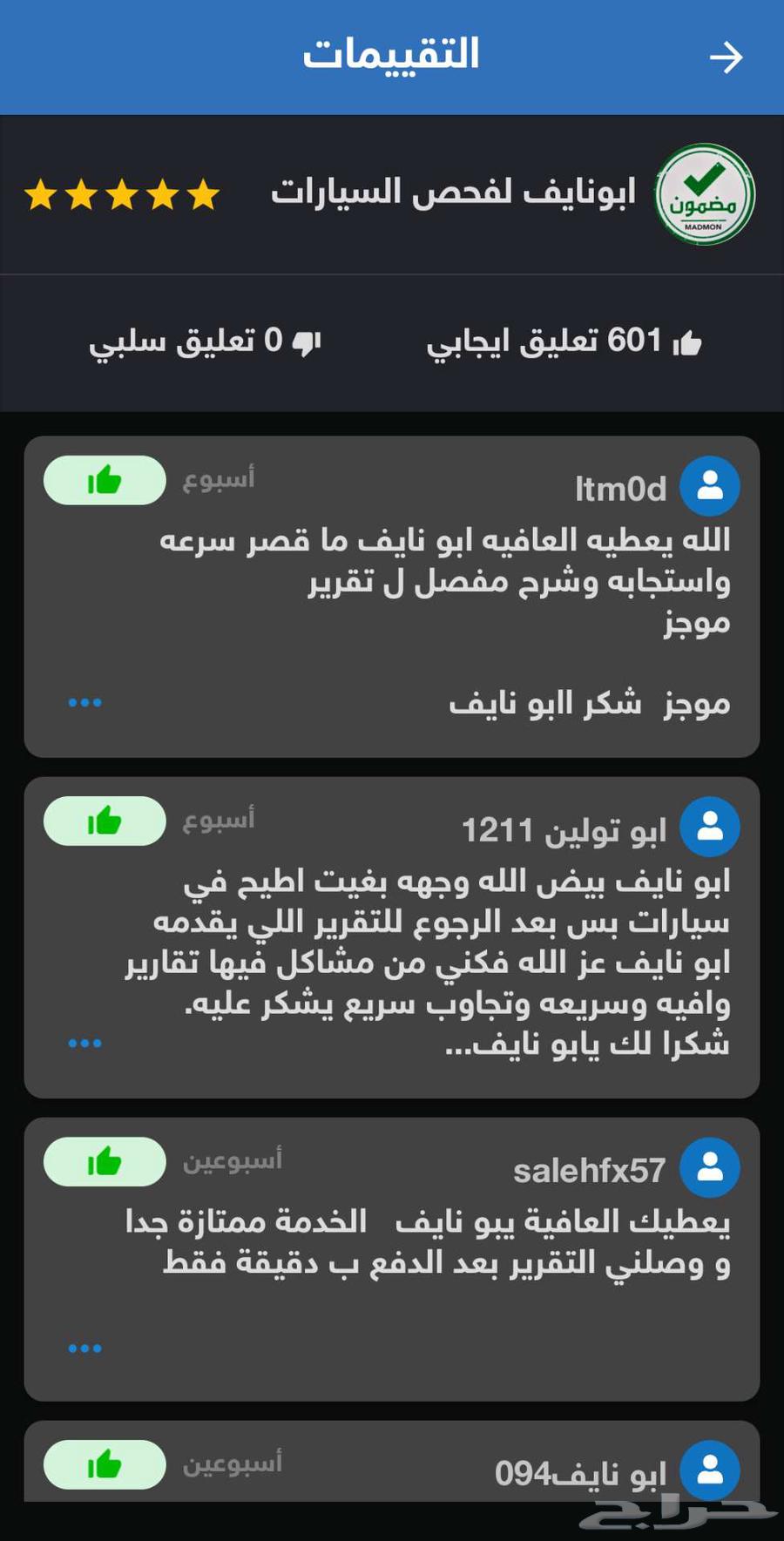Open ltm0d's profile avatar
The image size is (784, 1541).
710,486
